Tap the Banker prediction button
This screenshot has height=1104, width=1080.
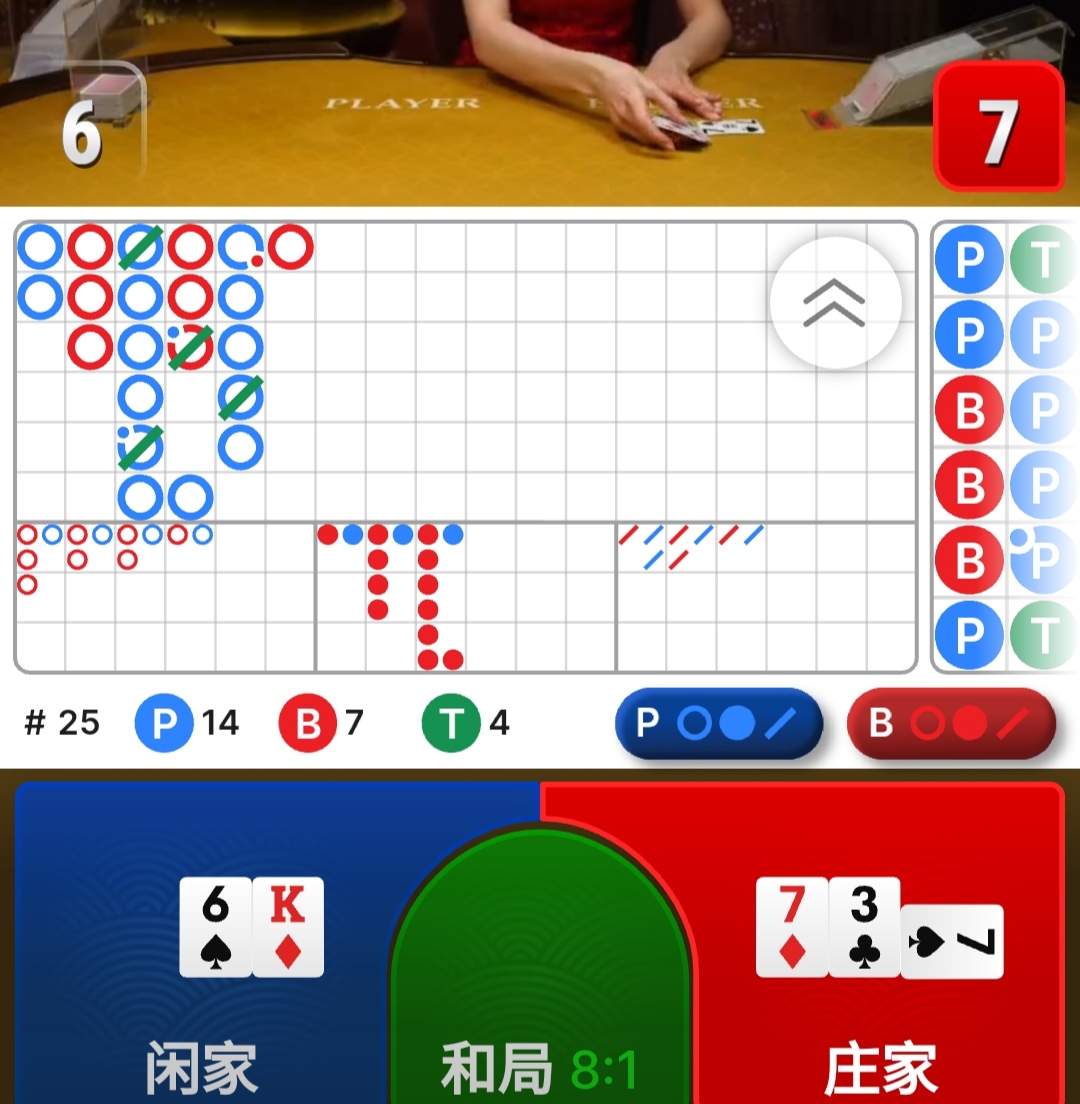coord(950,723)
